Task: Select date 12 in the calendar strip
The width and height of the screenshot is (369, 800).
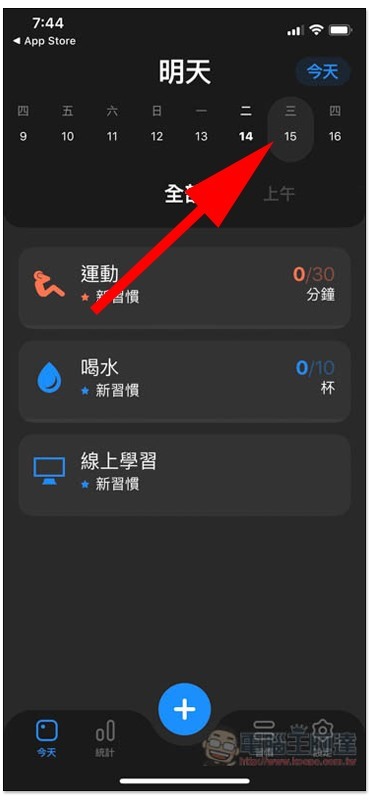Action: point(157,124)
